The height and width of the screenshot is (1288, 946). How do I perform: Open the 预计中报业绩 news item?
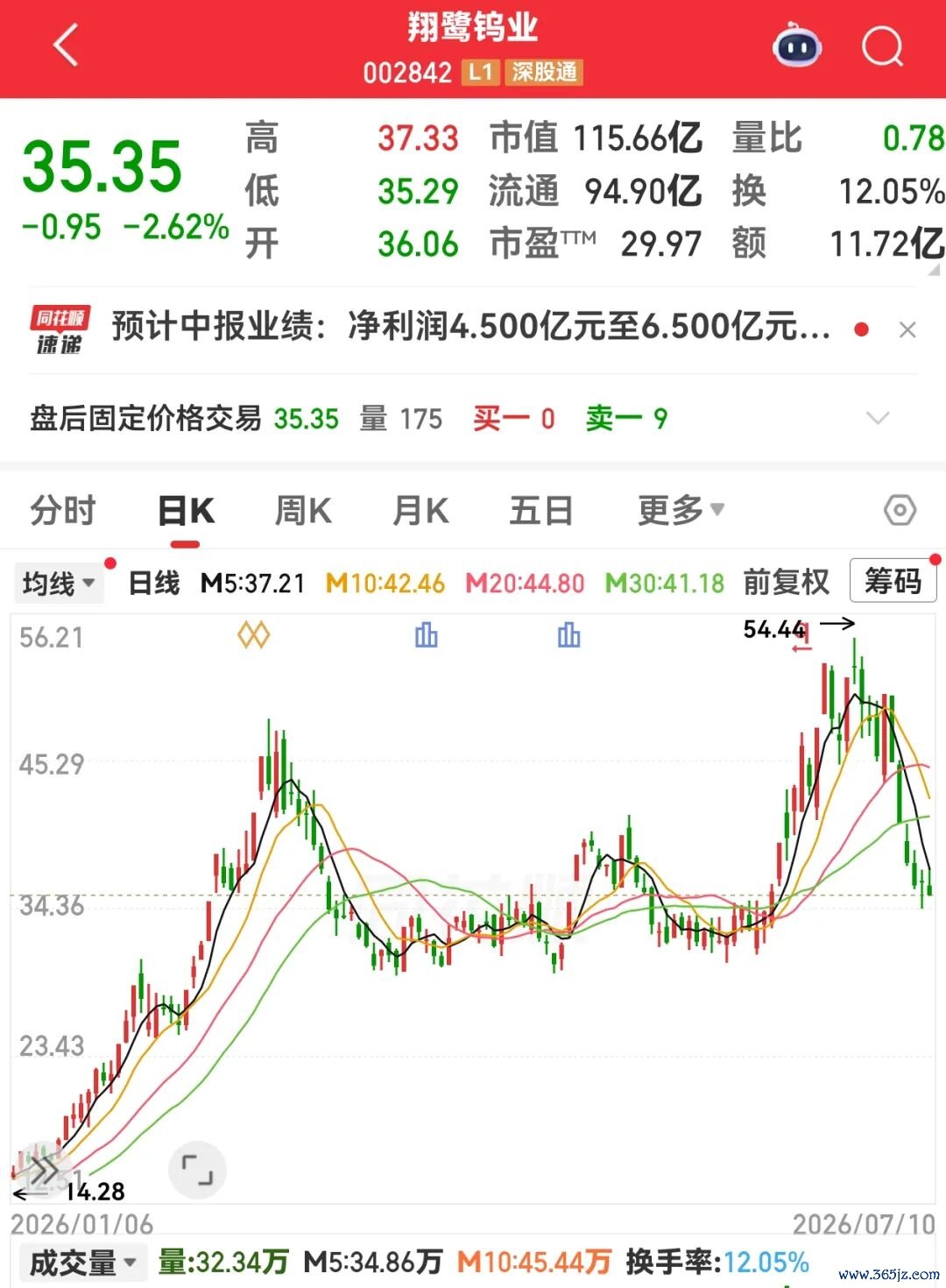[x=471, y=328]
